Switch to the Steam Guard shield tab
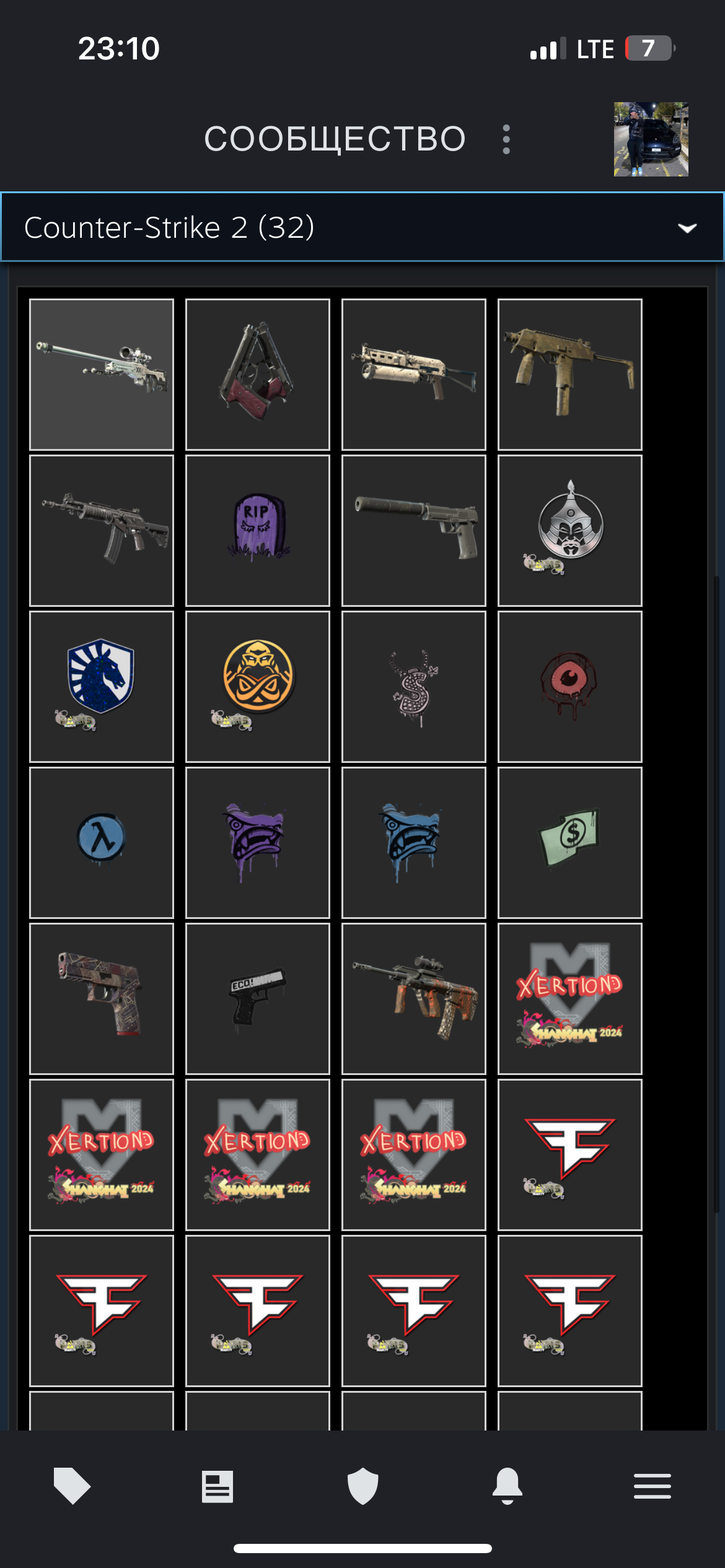725x1568 pixels. (362, 1486)
